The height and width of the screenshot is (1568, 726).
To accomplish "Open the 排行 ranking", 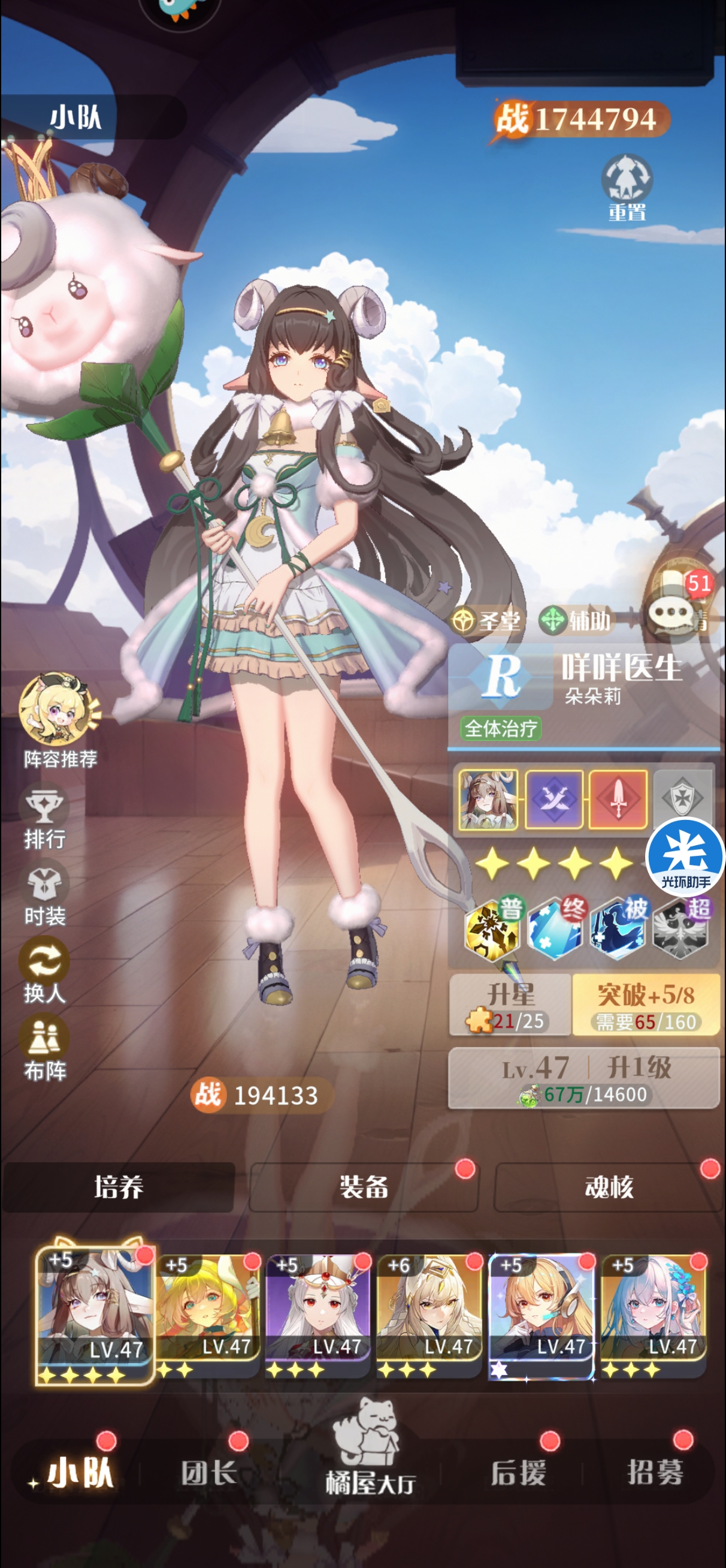I will coord(44,818).
